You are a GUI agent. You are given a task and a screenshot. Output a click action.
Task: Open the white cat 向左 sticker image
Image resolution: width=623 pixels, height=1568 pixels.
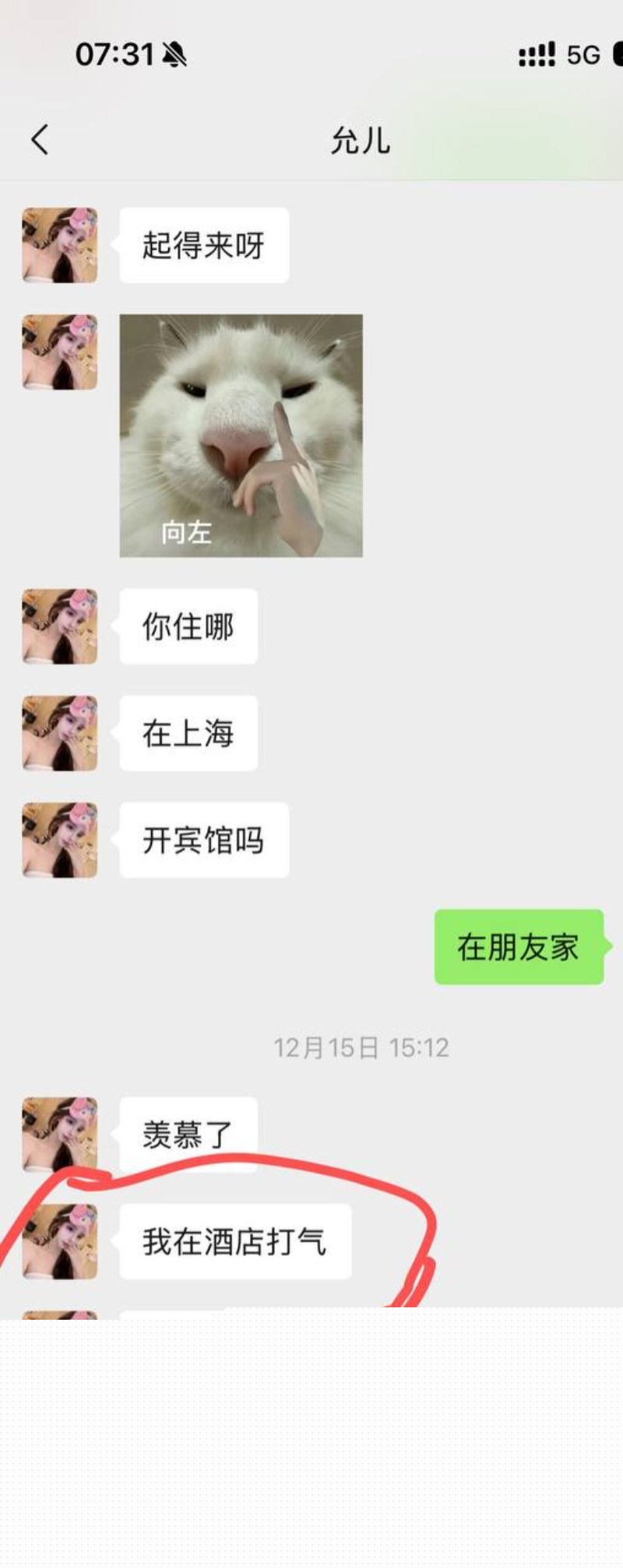240,434
